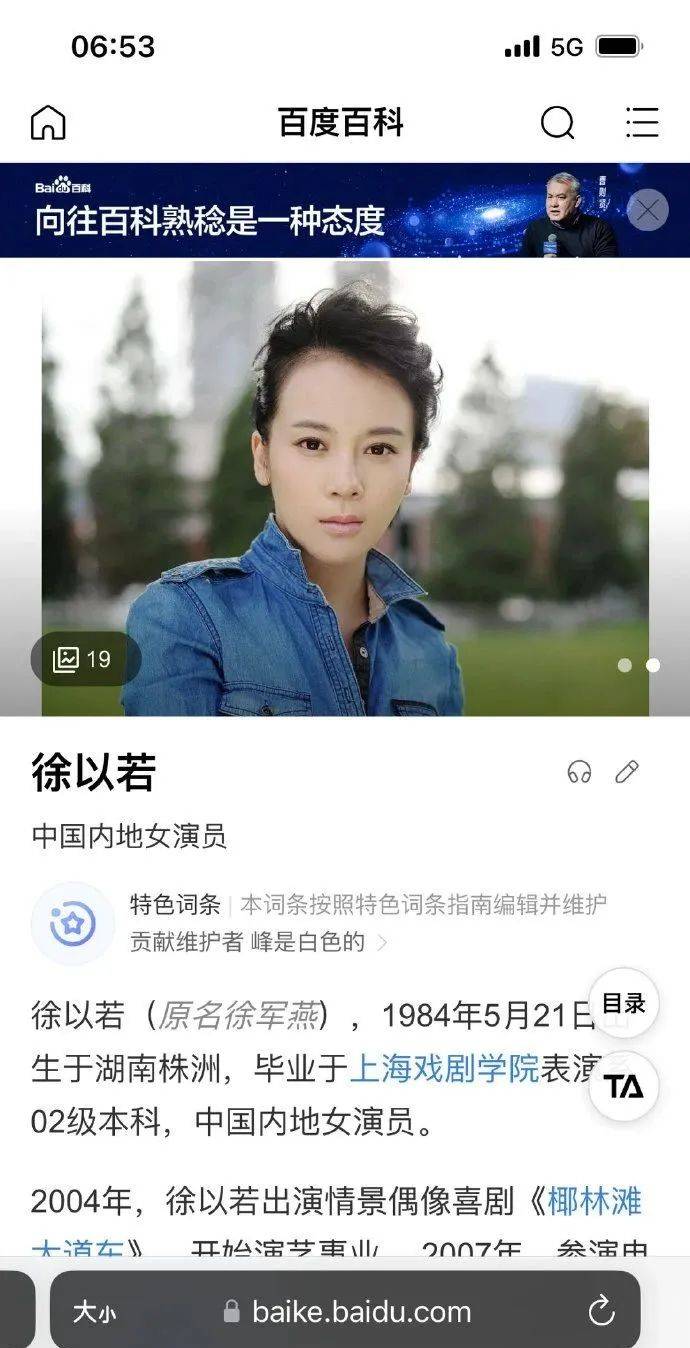Tap the floating TA button
Image resolution: width=690 pixels, height=1348 pixels.
623,1087
